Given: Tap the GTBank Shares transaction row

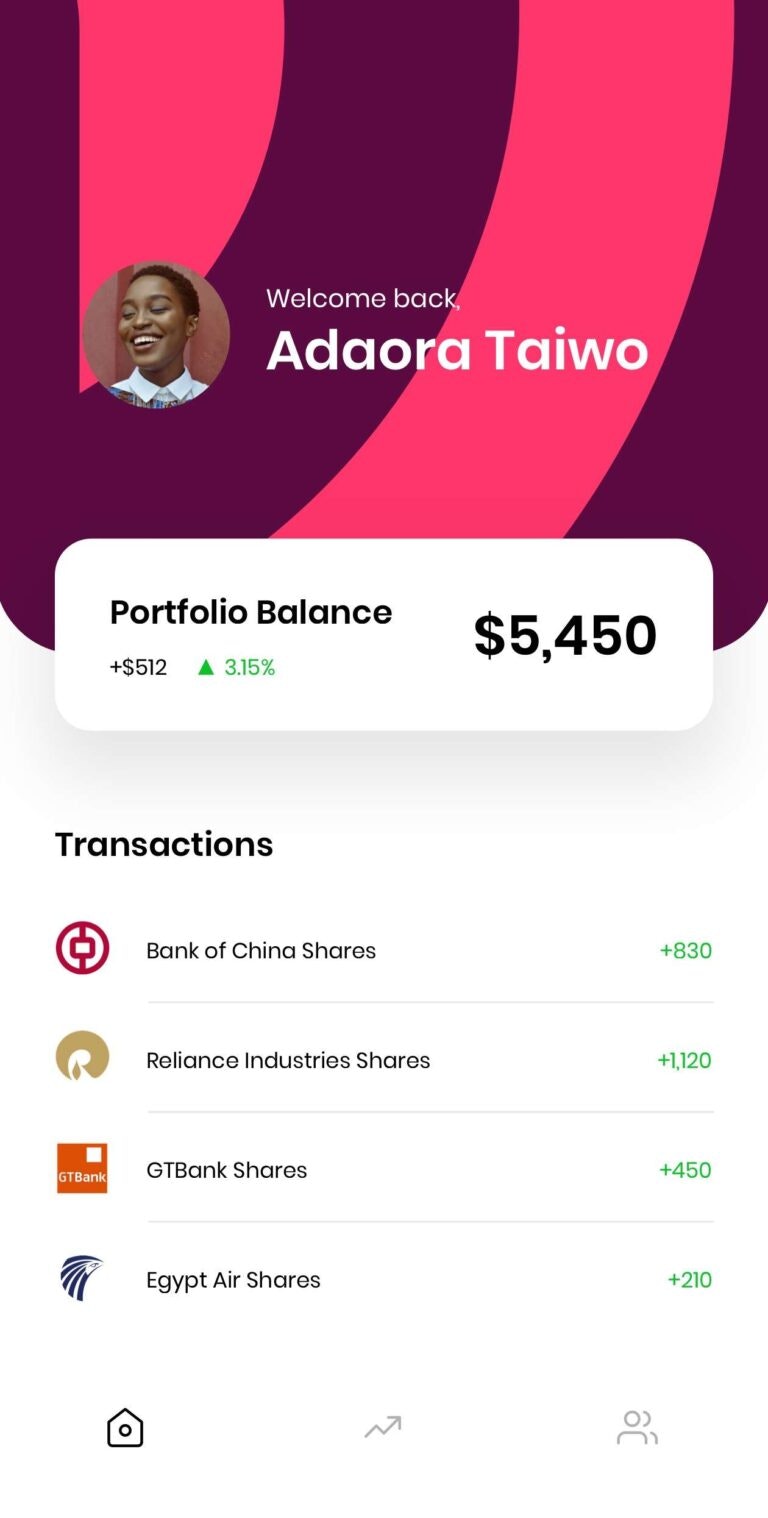Looking at the screenshot, I should (x=226, y=1170).
